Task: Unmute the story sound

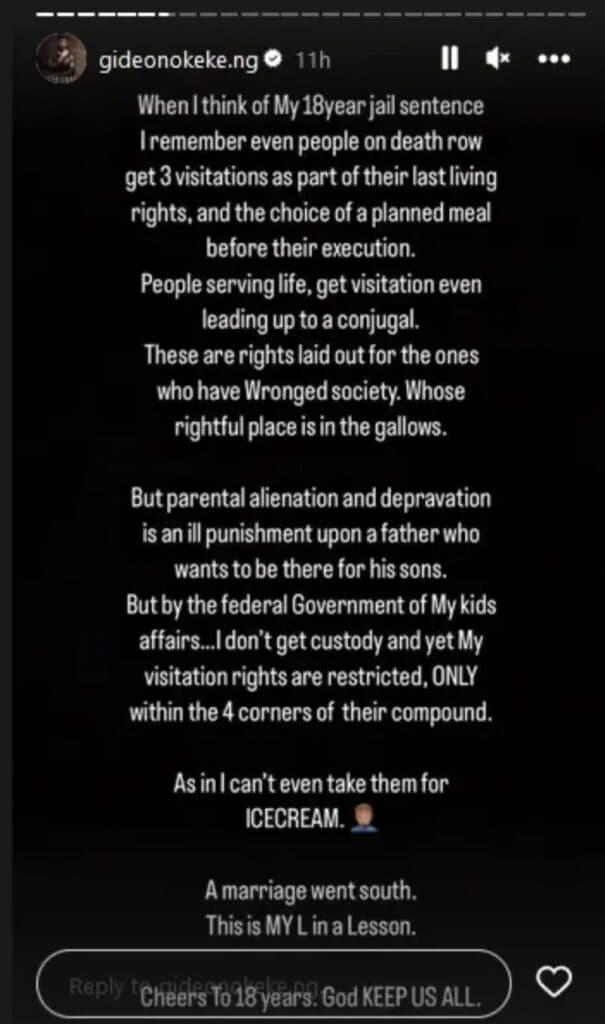Action: click(498, 59)
